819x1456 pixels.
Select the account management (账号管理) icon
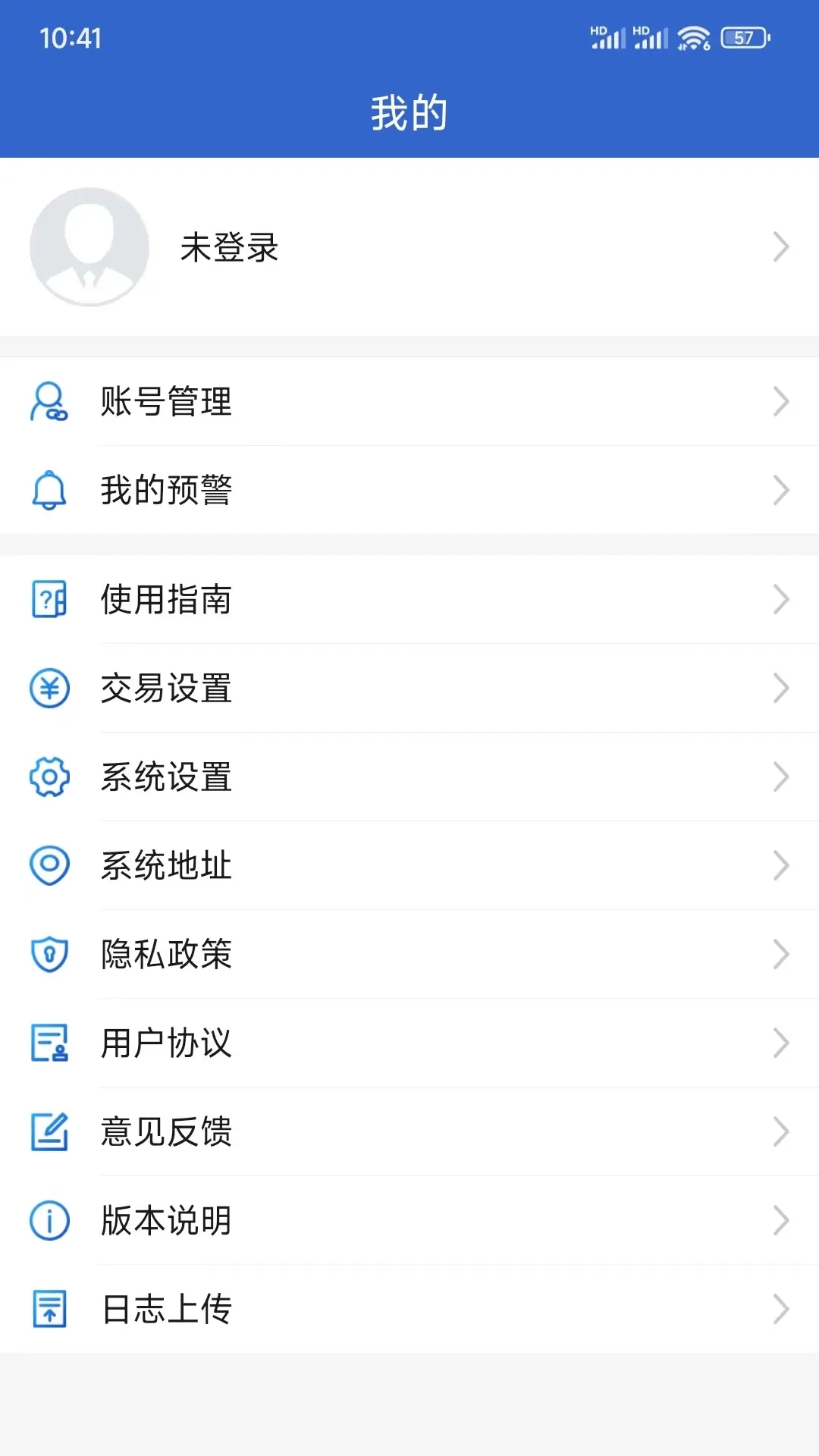pyautogui.click(x=49, y=403)
